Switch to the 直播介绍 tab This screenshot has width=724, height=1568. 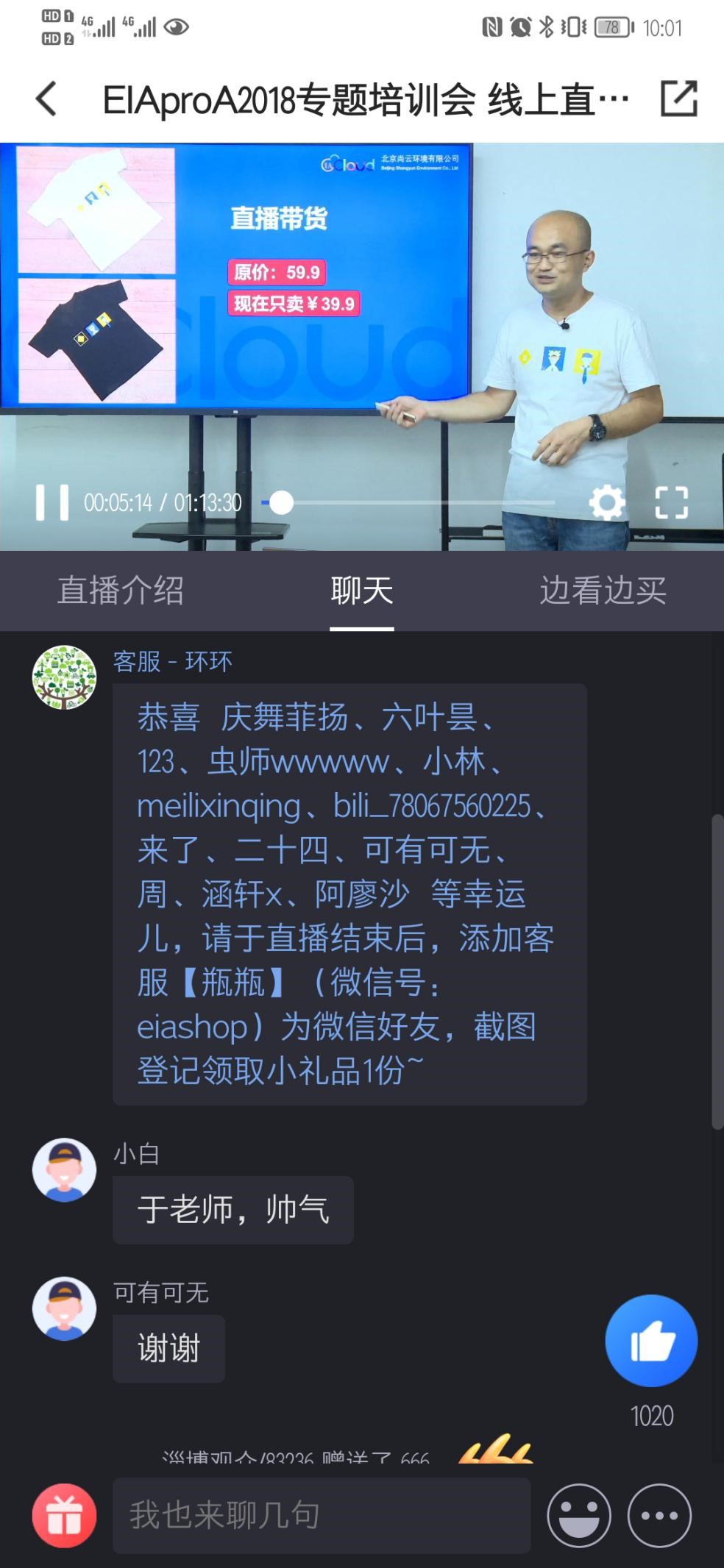pos(121,591)
